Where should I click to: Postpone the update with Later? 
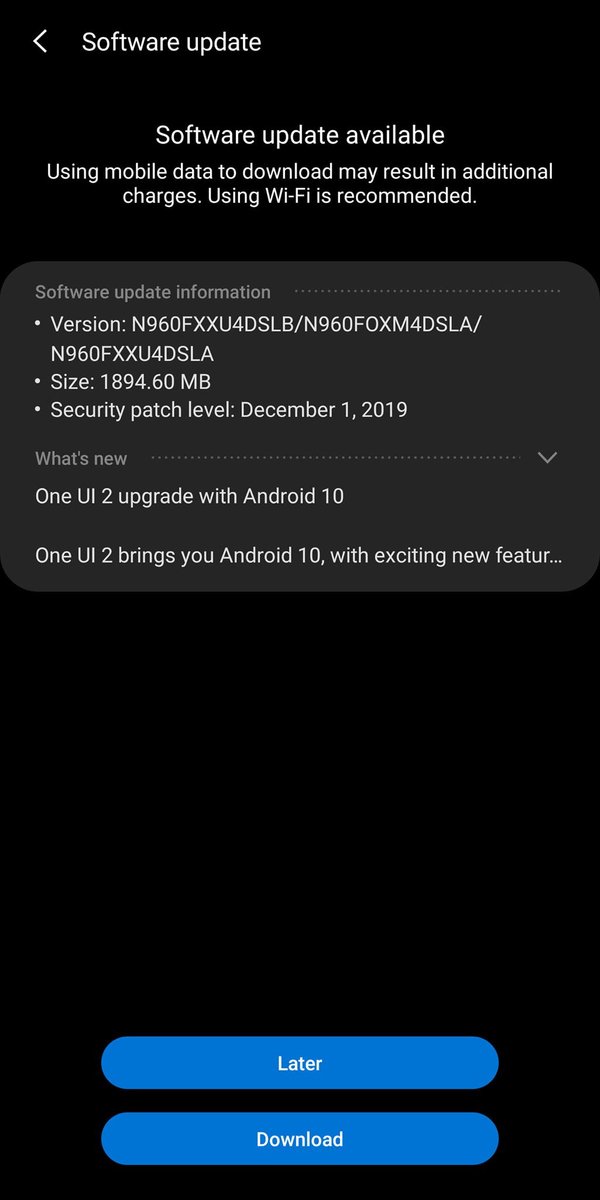[299, 1063]
